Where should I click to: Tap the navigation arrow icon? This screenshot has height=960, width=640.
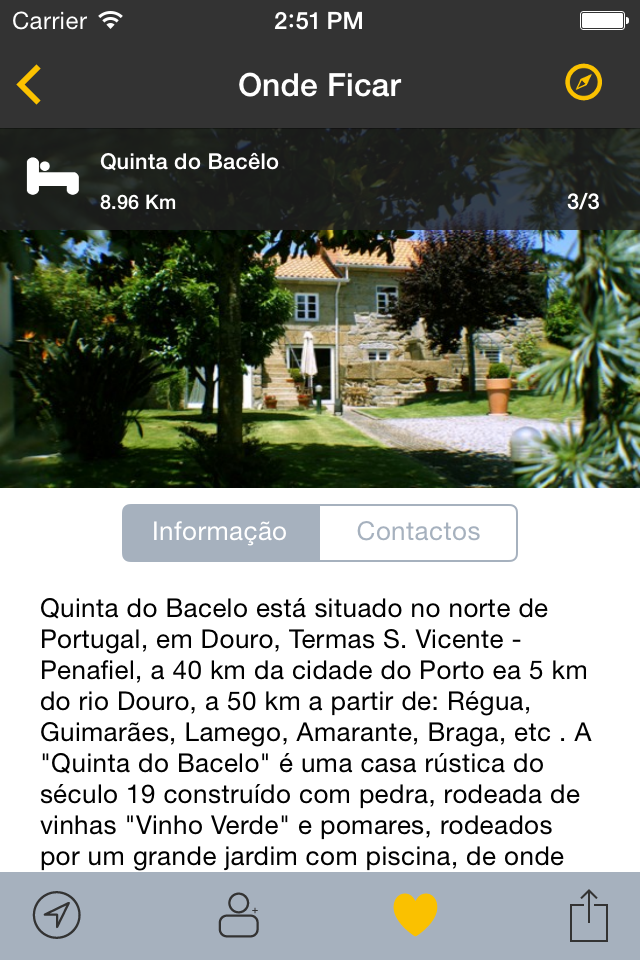[57, 914]
